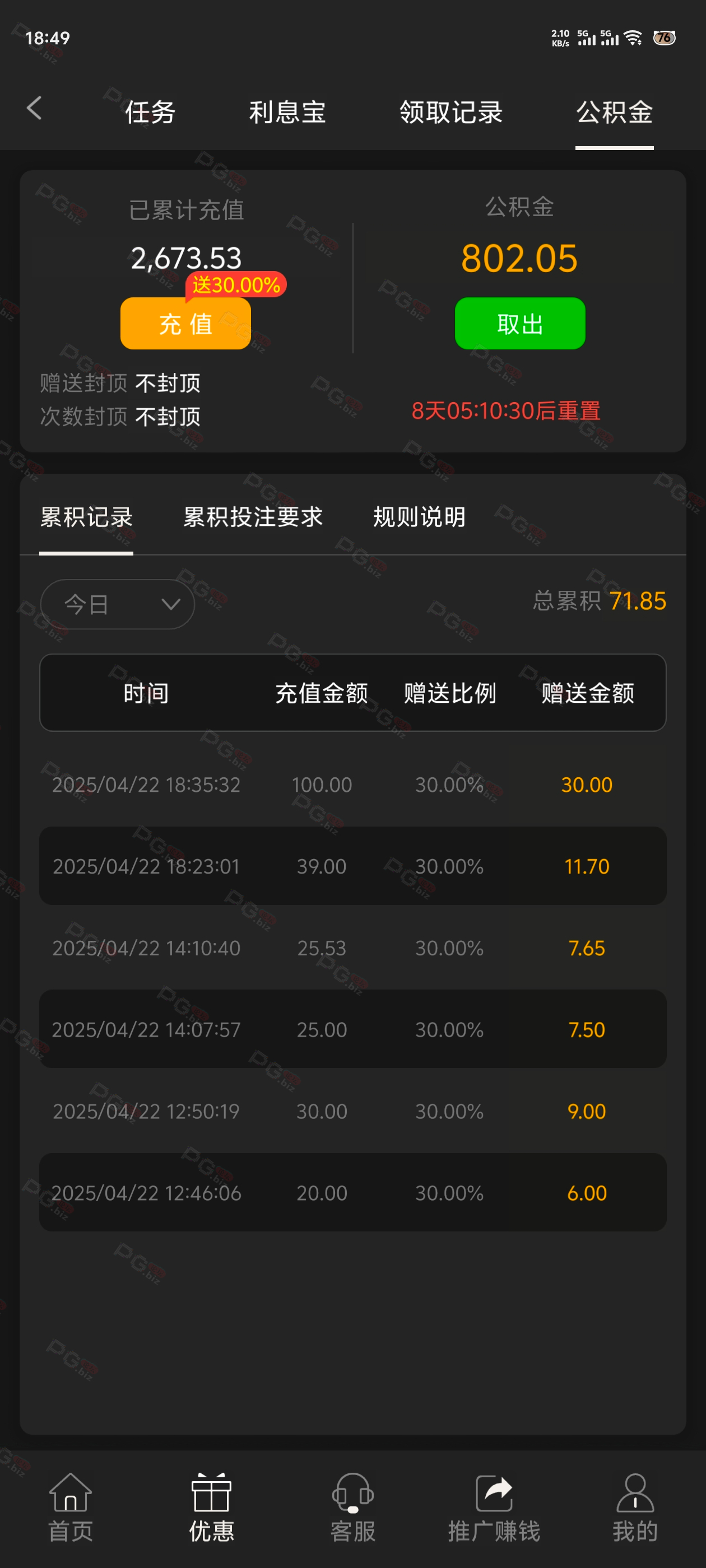The height and width of the screenshot is (1568, 706).
Task: Tap the orange 充值 button
Action: [186, 323]
